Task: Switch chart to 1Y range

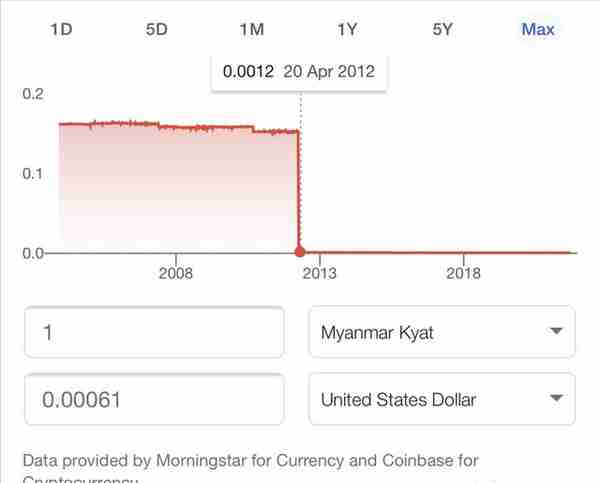Action: [x=347, y=29]
